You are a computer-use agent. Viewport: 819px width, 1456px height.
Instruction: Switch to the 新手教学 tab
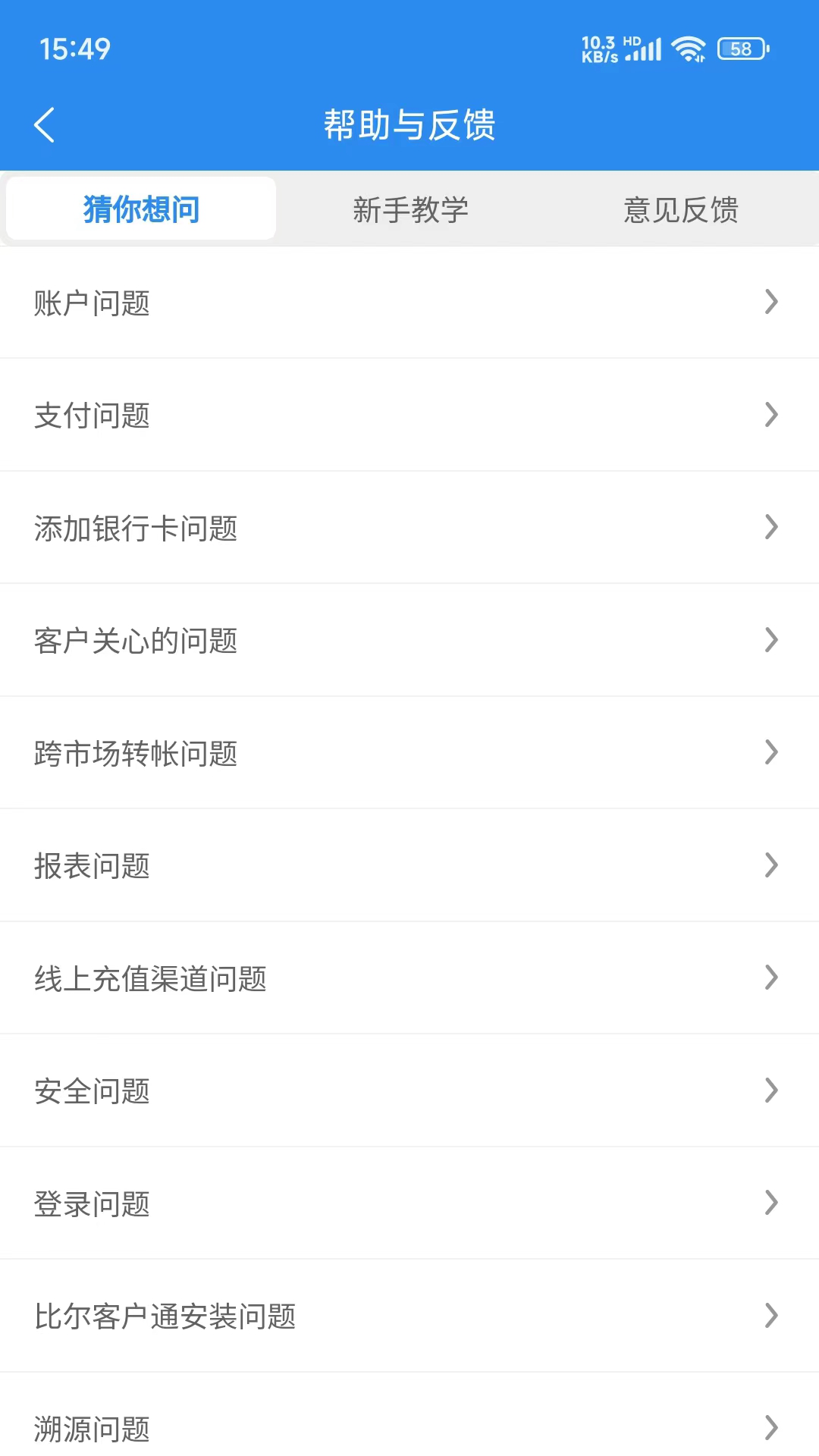point(409,210)
